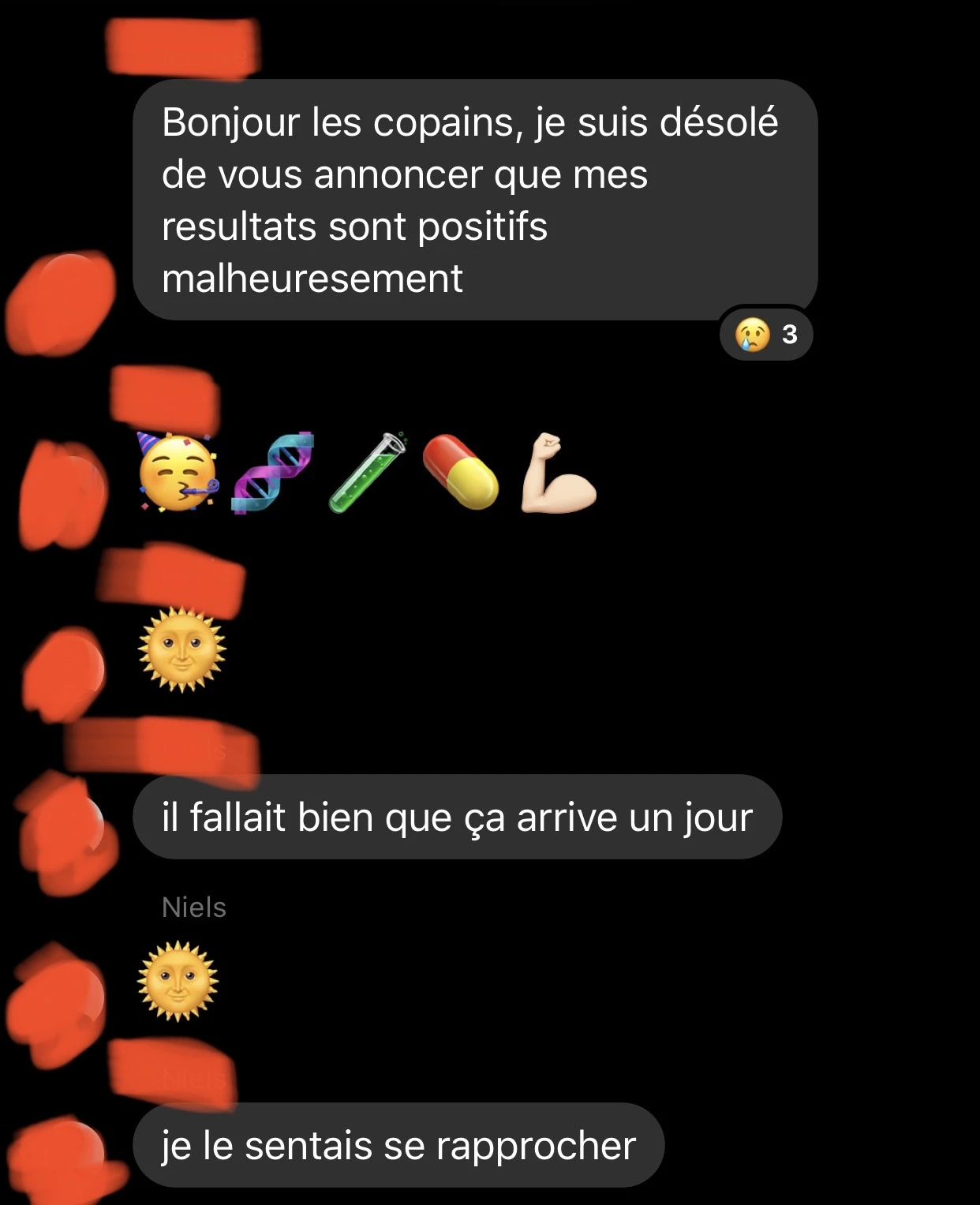Open the crying emoji reactions list
Image resolution: width=980 pixels, height=1205 pixels.
click(766, 335)
